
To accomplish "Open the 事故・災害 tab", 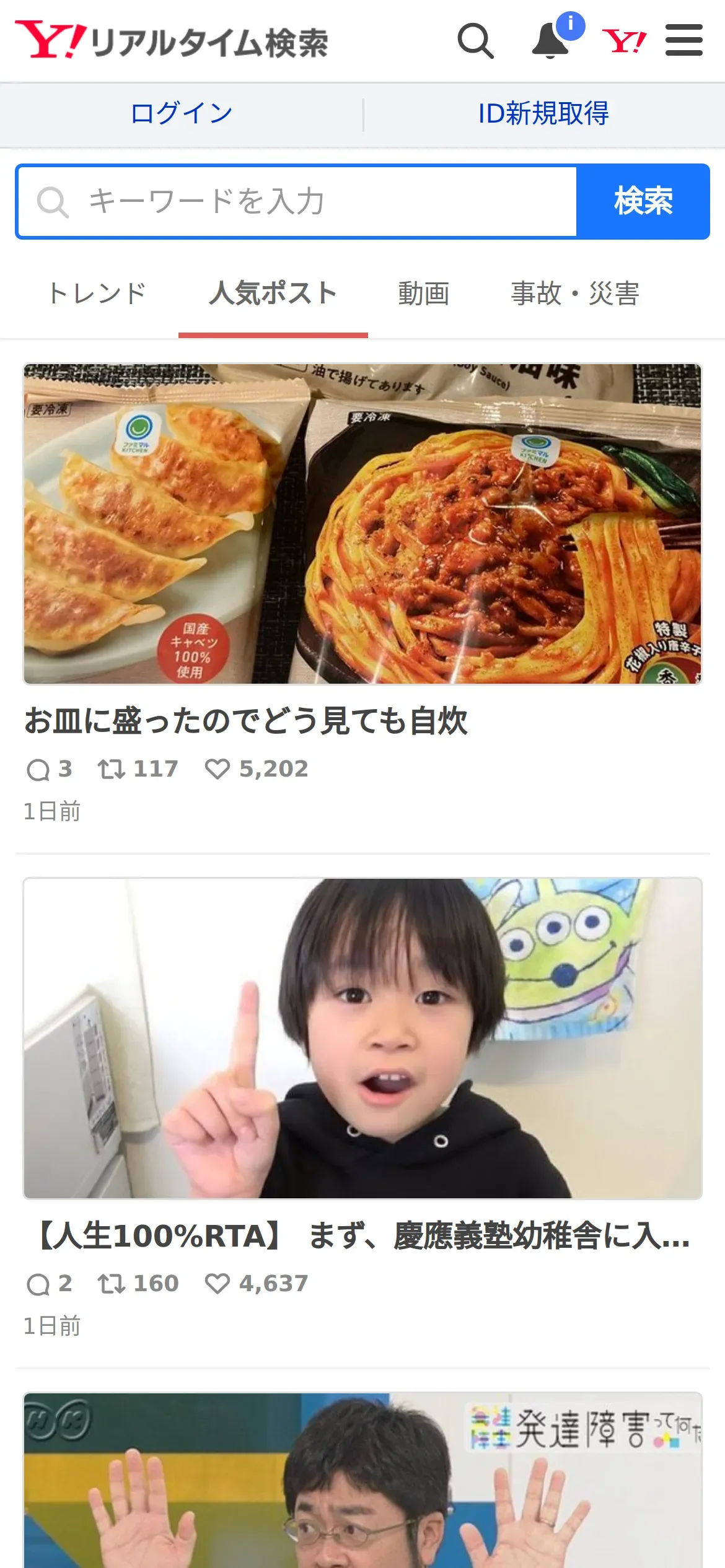I will pos(575,293).
